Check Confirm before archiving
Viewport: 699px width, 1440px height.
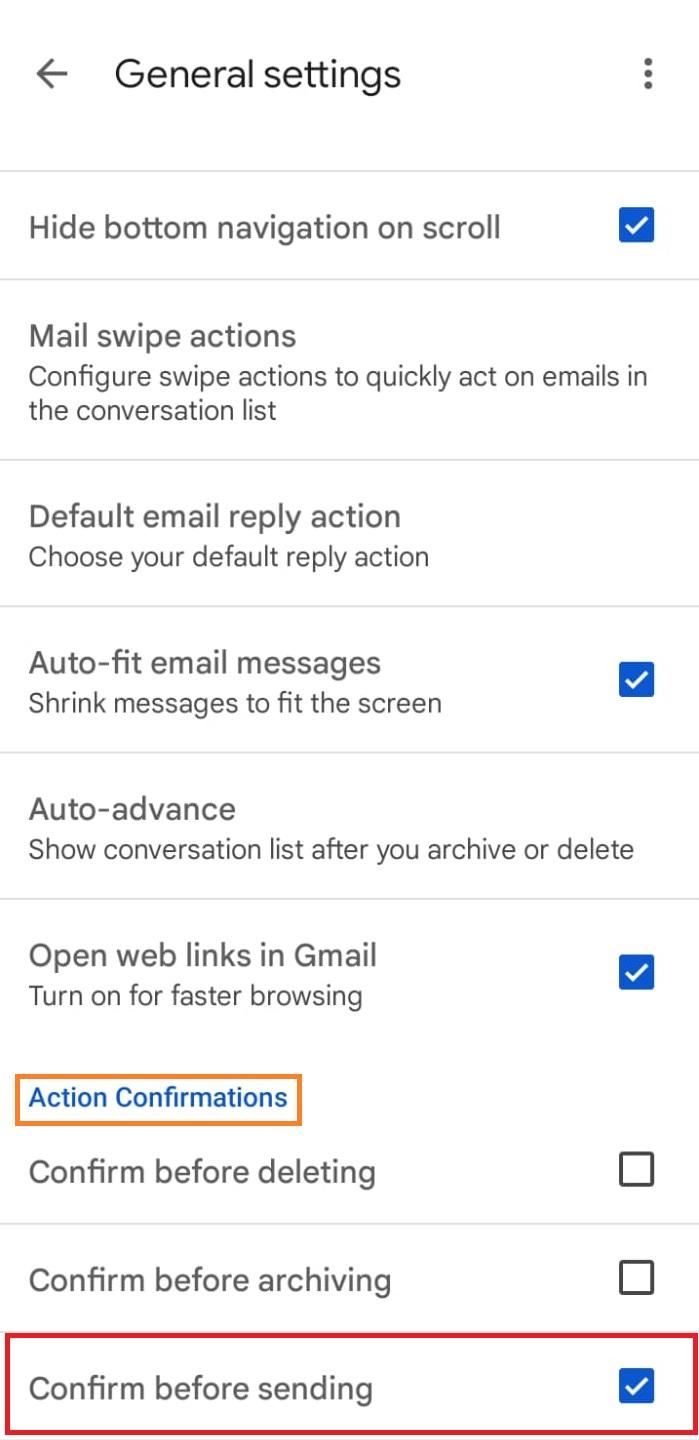pos(636,1278)
